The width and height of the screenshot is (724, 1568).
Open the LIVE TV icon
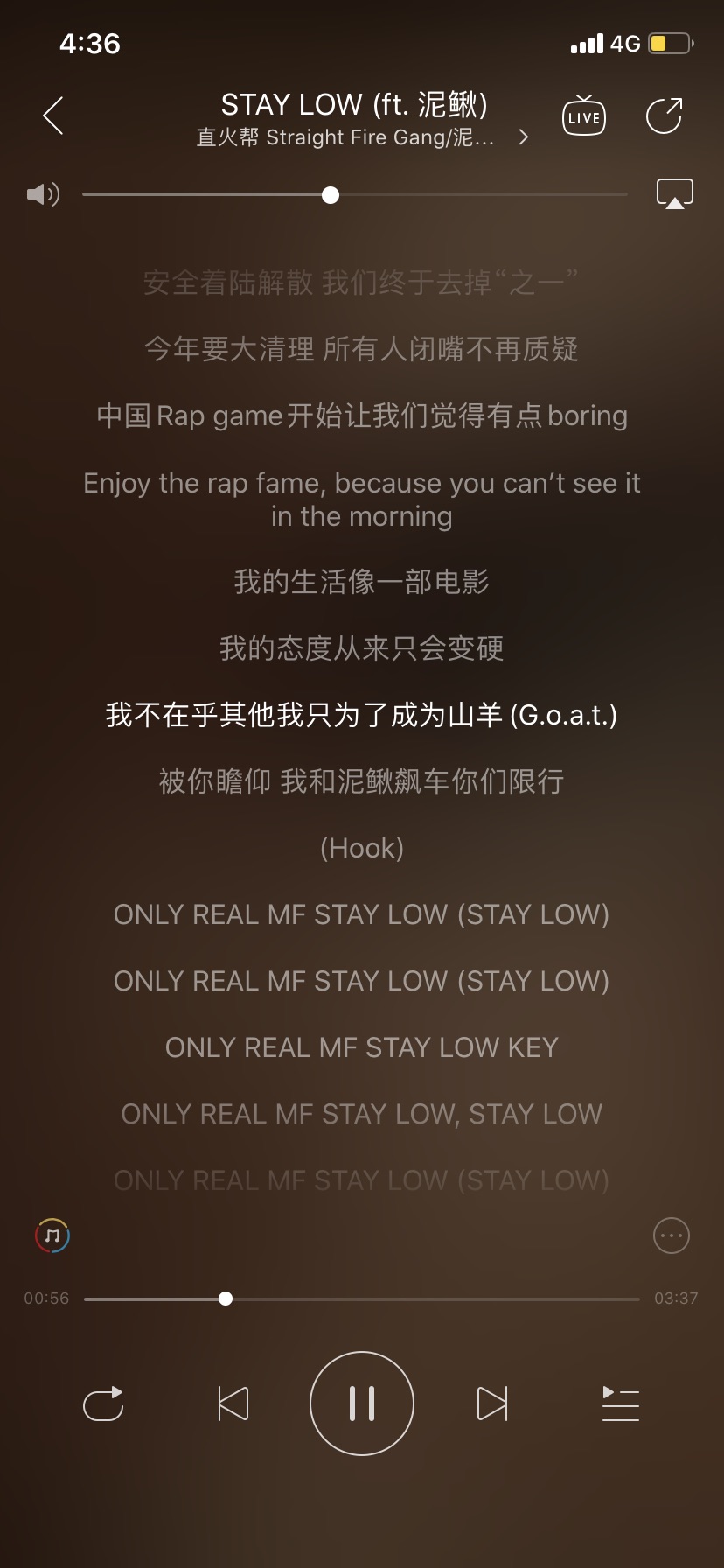pyautogui.click(x=584, y=115)
